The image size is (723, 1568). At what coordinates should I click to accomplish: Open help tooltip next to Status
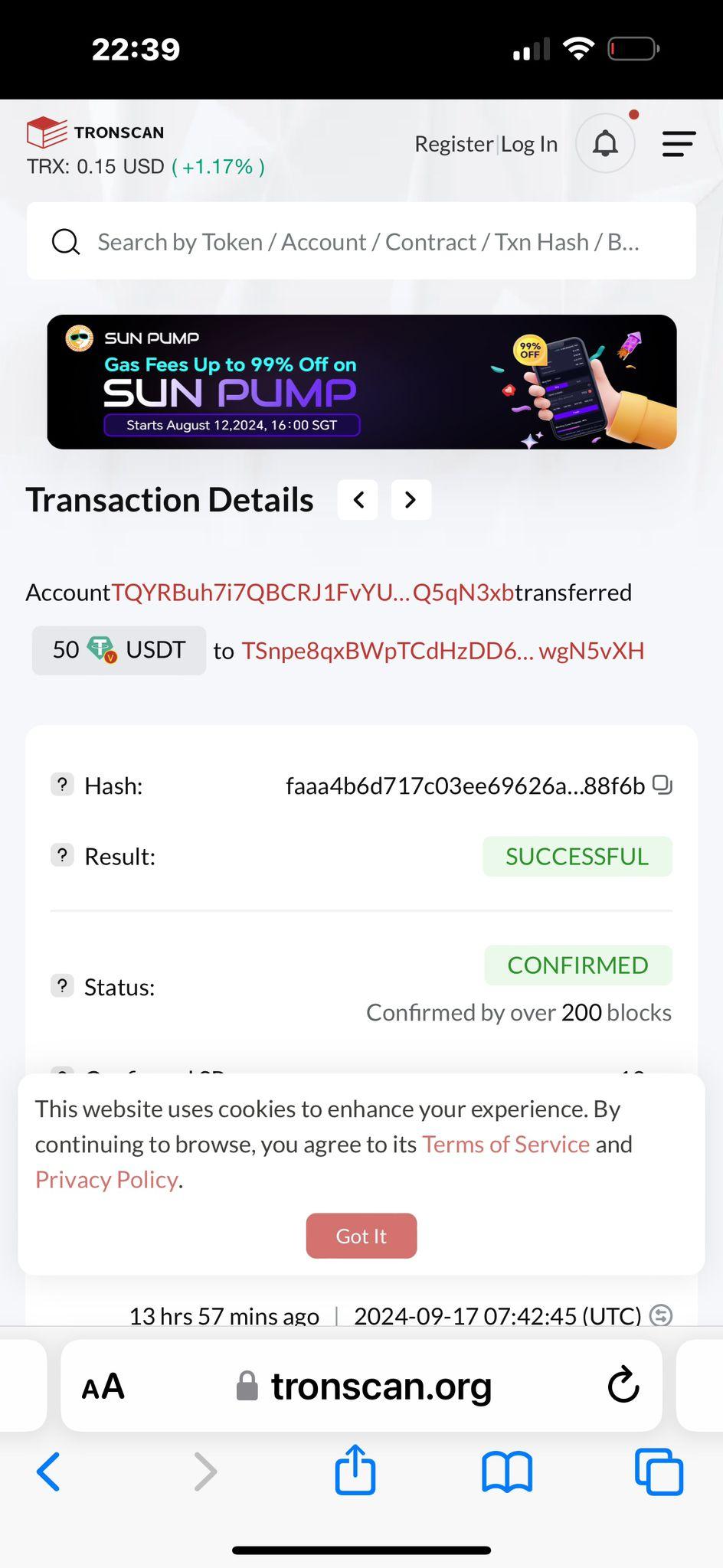click(x=62, y=985)
